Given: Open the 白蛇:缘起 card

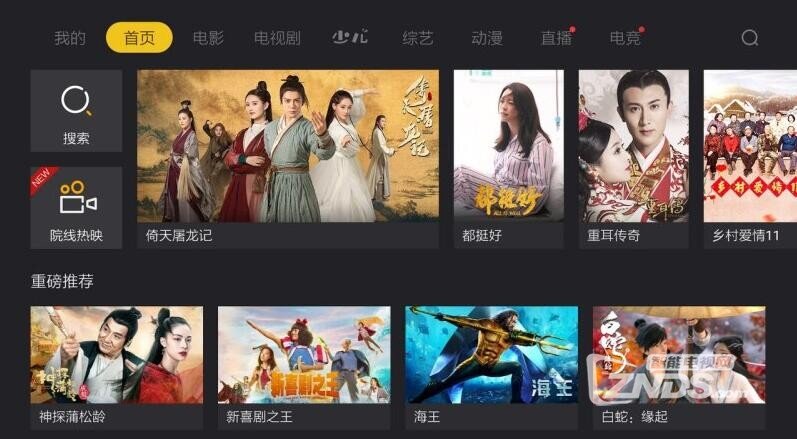Looking at the screenshot, I should pos(678,367).
